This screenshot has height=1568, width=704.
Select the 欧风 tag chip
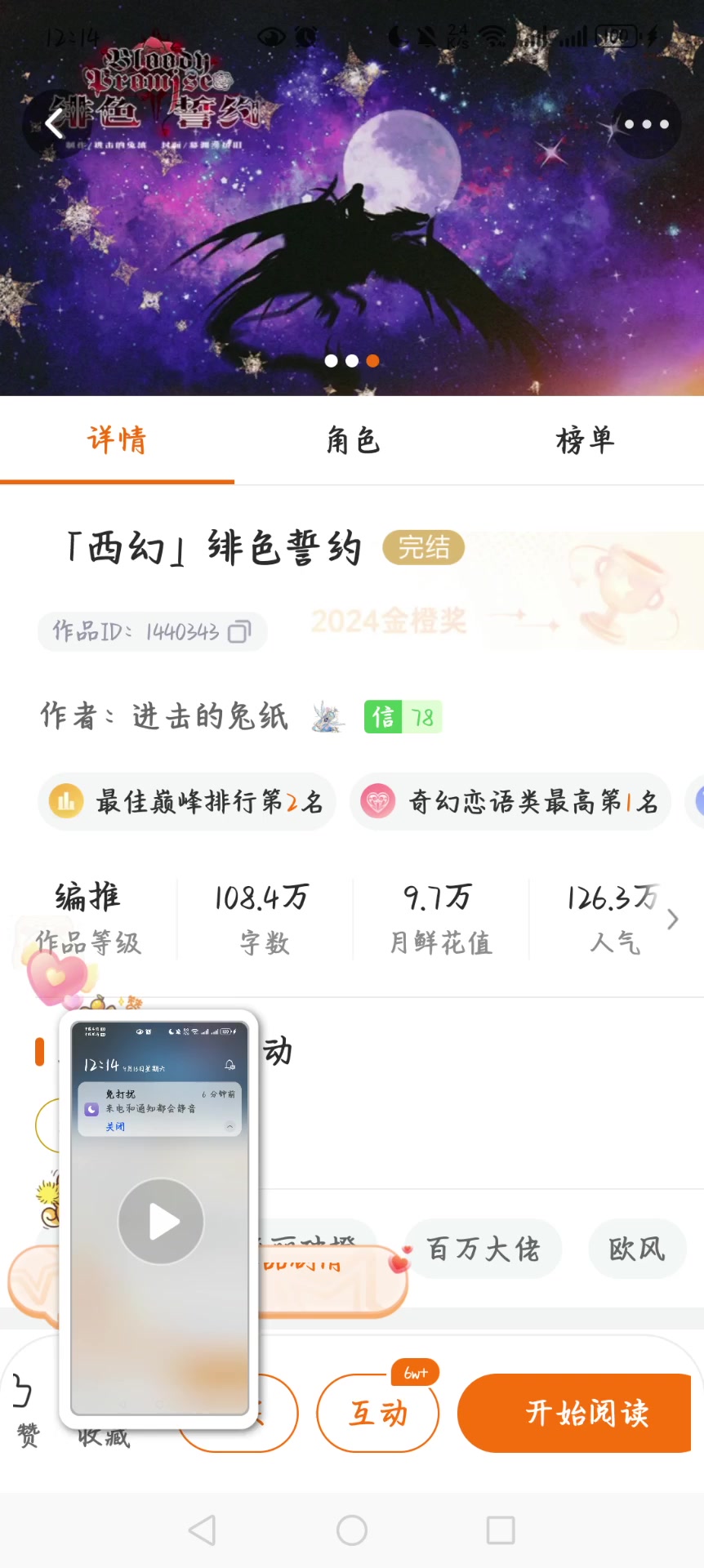coord(637,1249)
